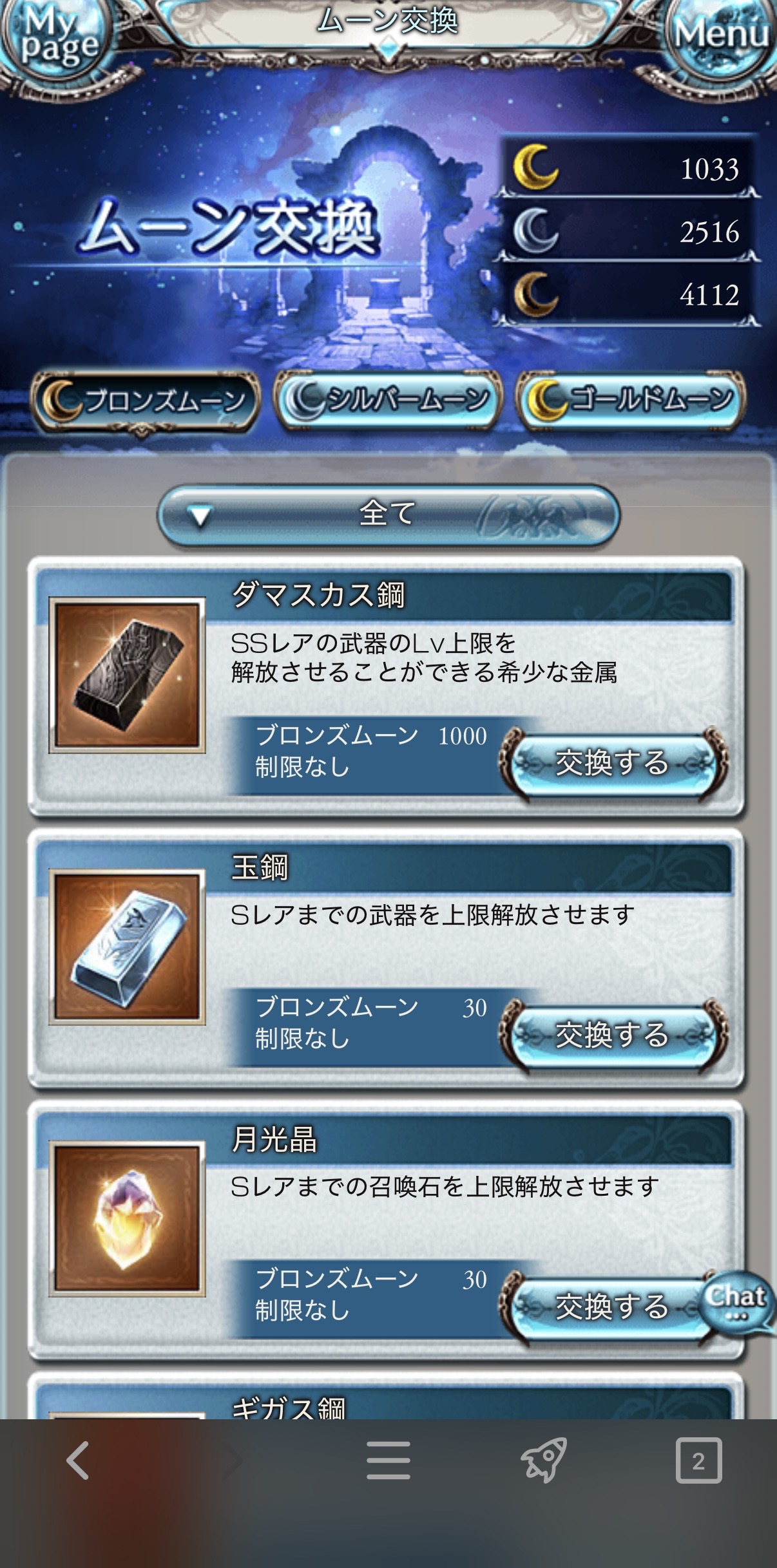Screen dimensions: 777x1568
Task: Open the Chat bubble
Action: [737, 1302]
